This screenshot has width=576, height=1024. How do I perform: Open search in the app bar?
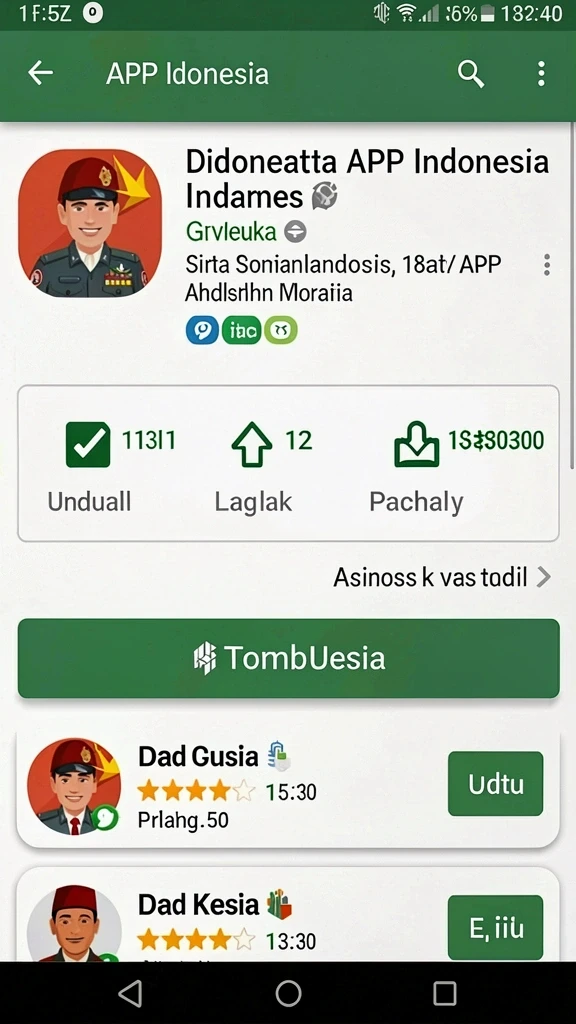click(470, 74)
